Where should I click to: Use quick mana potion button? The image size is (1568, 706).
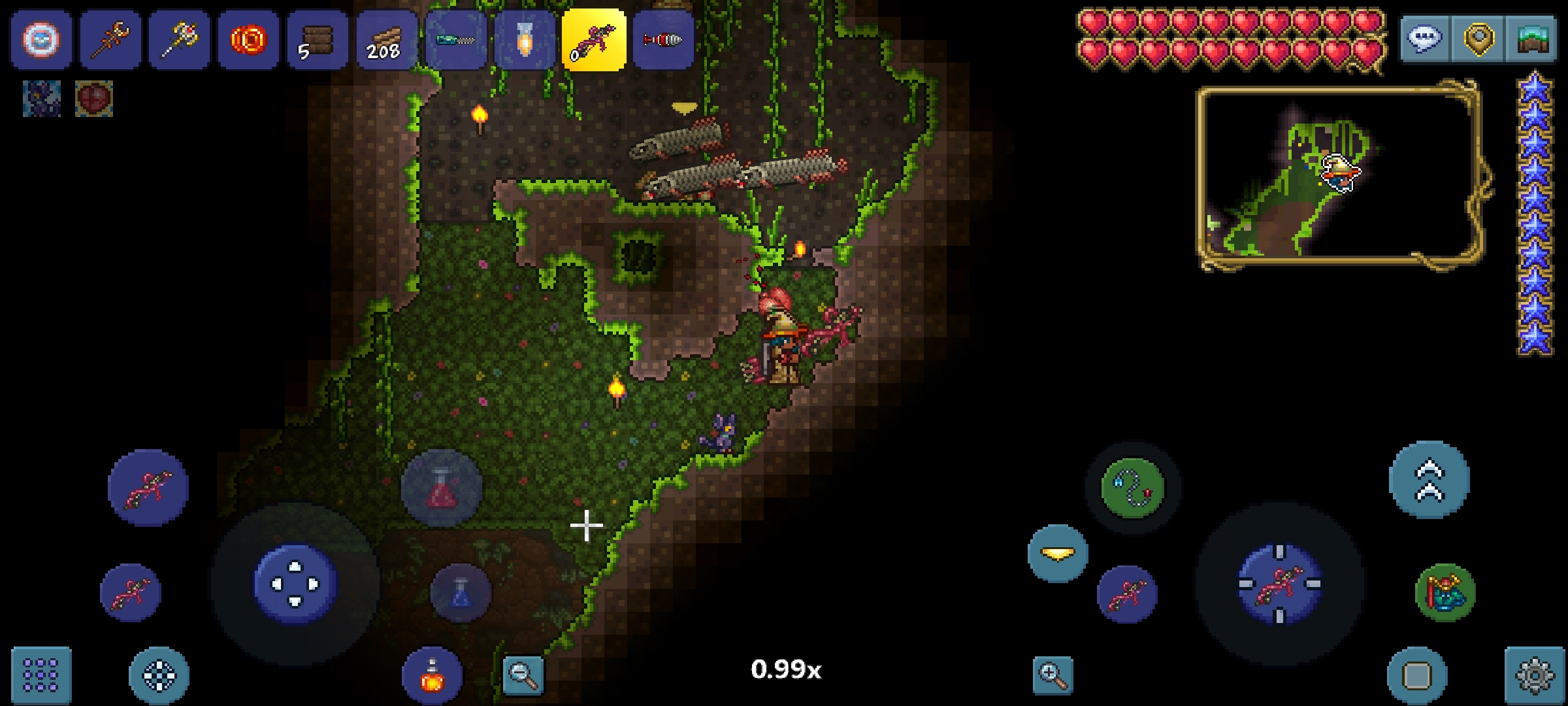461,592
